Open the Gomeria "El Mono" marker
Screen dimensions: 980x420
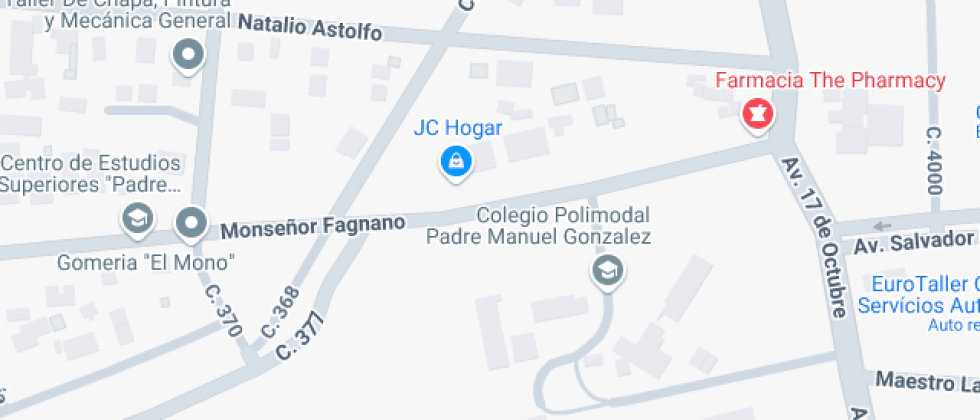tap(190, 223)
